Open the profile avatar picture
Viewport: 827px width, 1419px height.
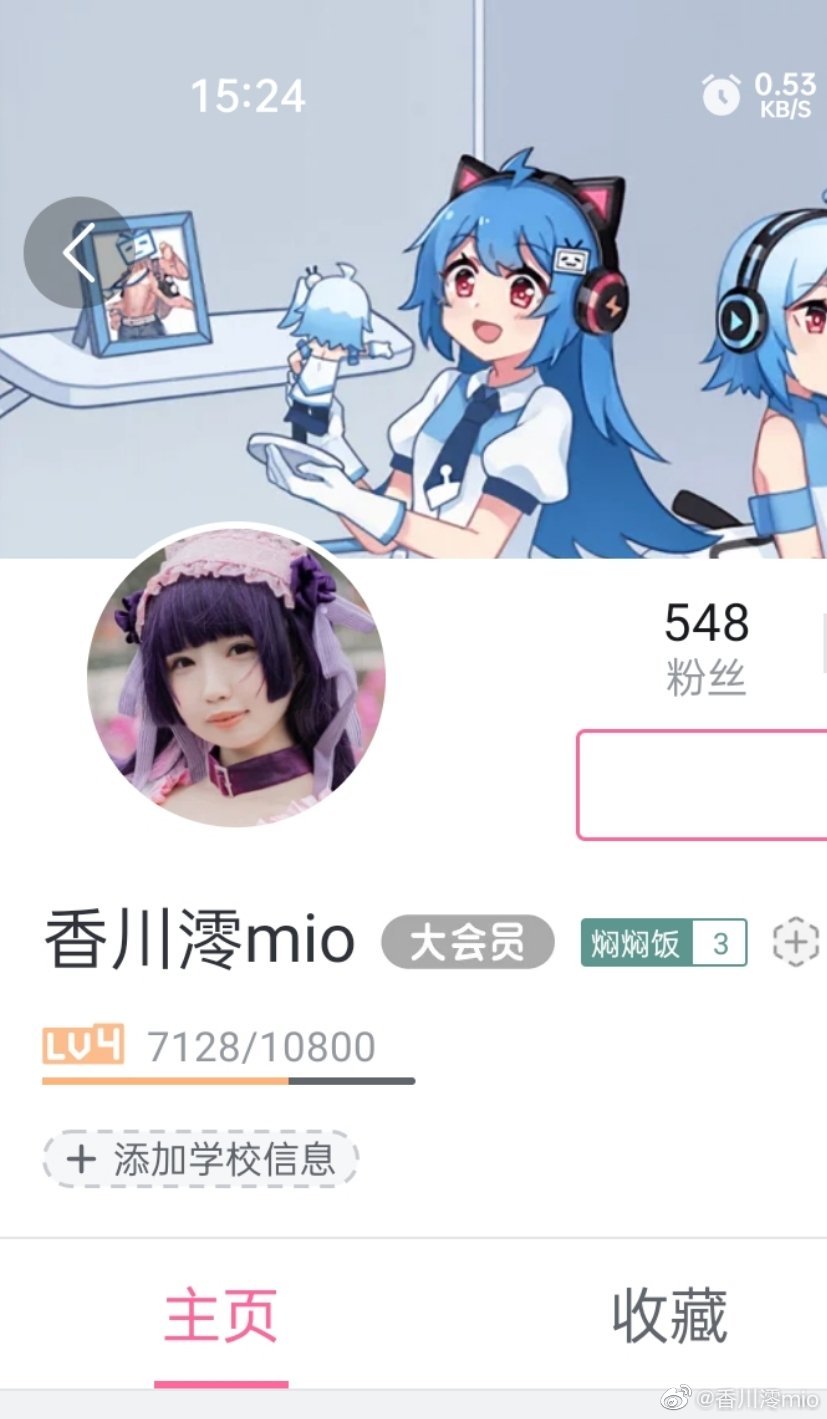coord(235,676)
